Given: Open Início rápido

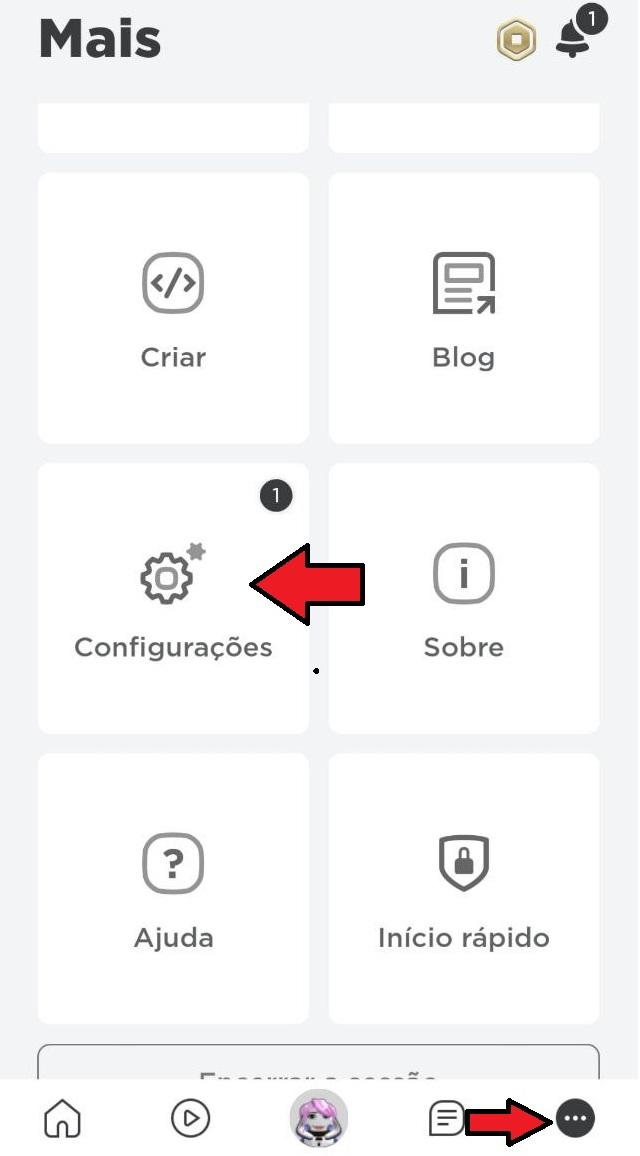Looking at the screenshot, I should tap(464, 888).
